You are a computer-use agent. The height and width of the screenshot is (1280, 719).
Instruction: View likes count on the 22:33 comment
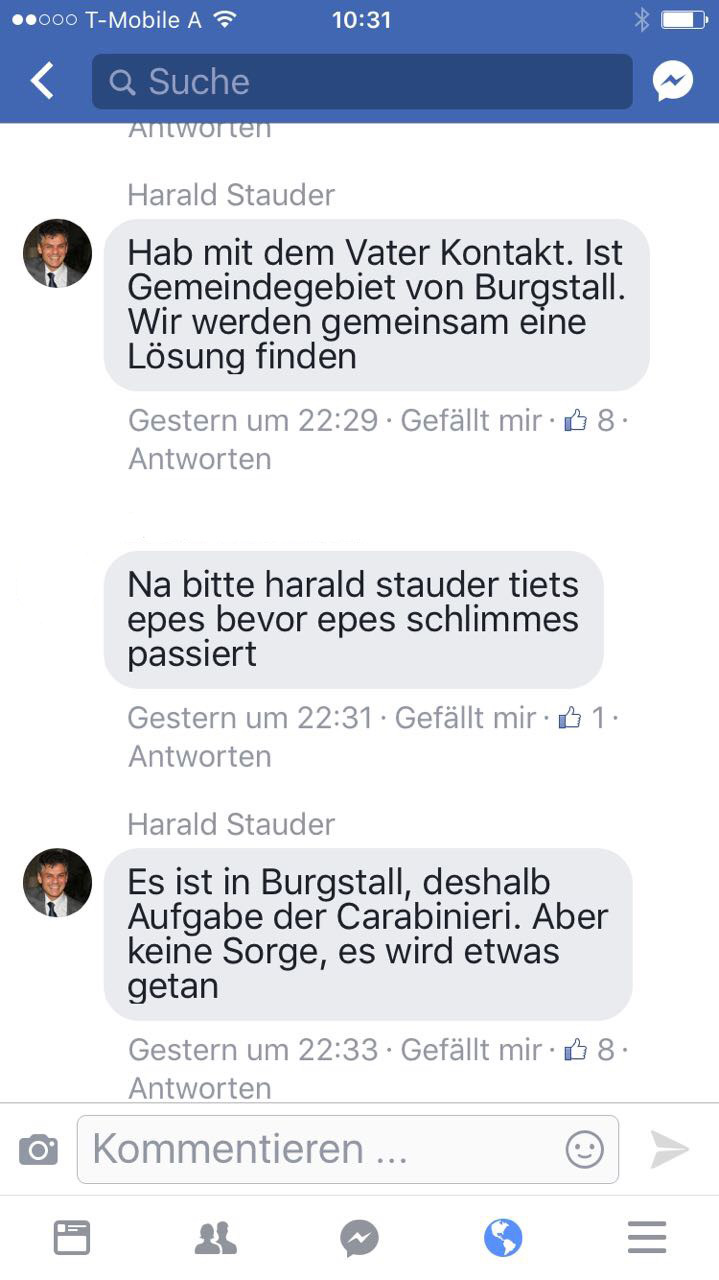click(x=592, y=1050)
